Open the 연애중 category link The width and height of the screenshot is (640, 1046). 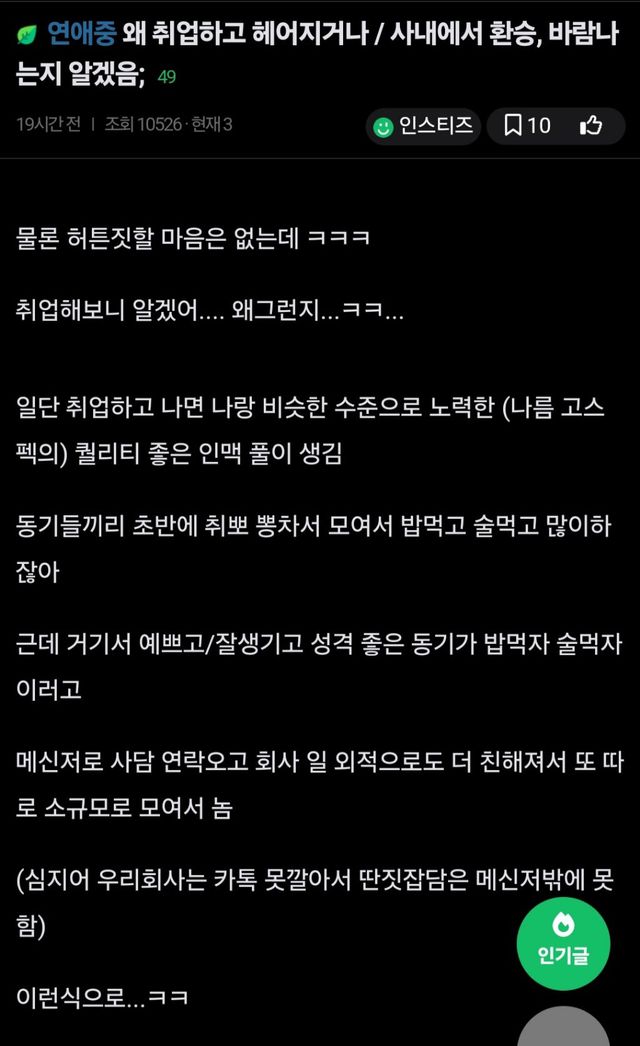[x=81, y=33]
